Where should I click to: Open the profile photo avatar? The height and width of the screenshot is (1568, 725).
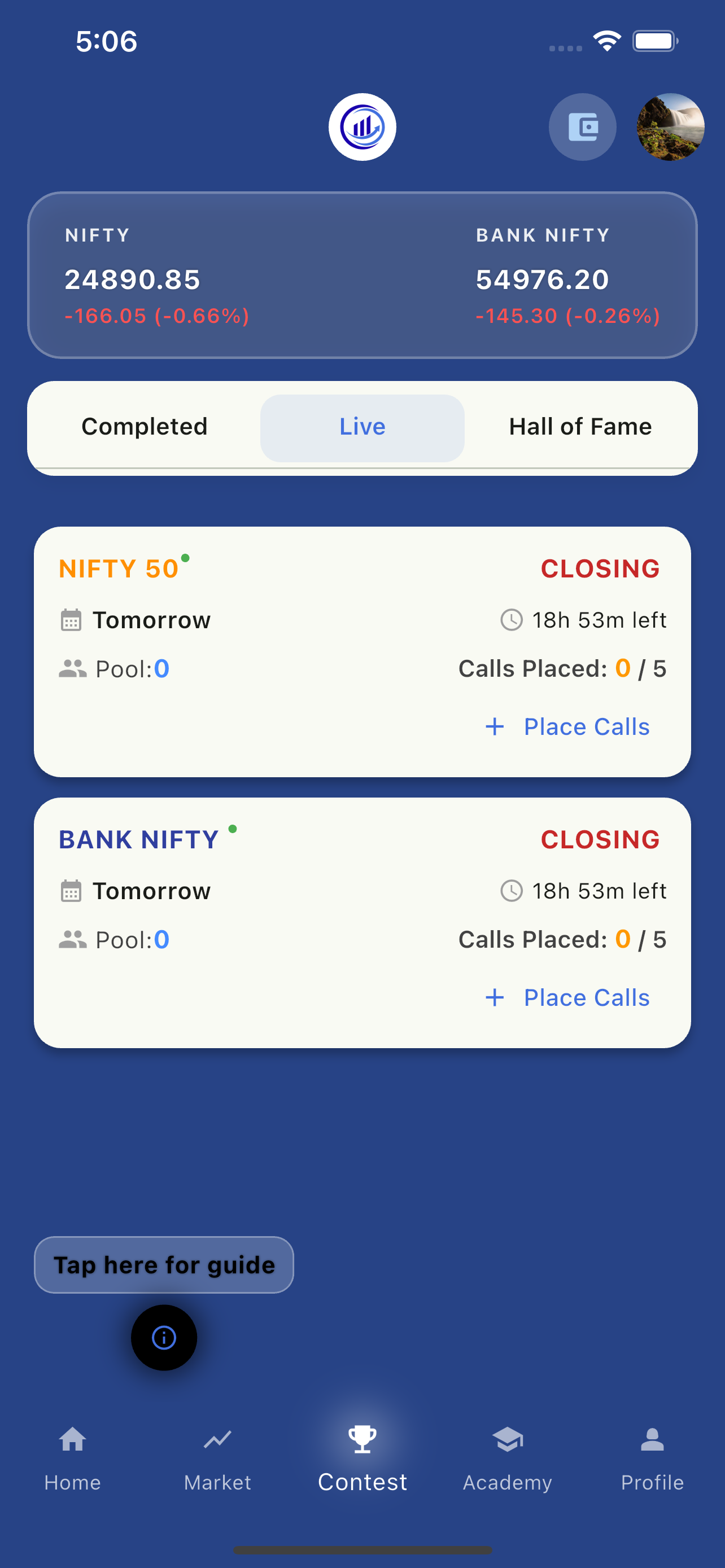point(670,126)
